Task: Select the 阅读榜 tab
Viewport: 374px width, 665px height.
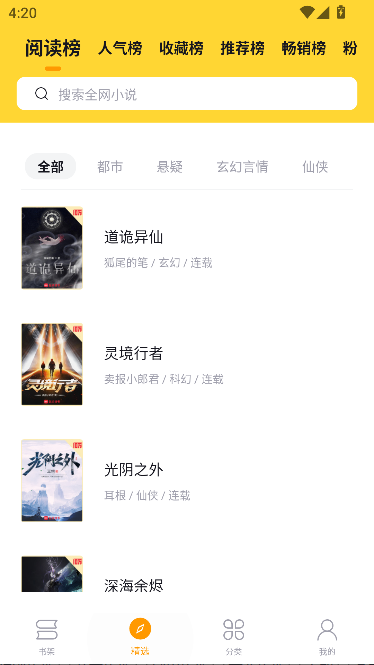Action: (x=53, y=48)
